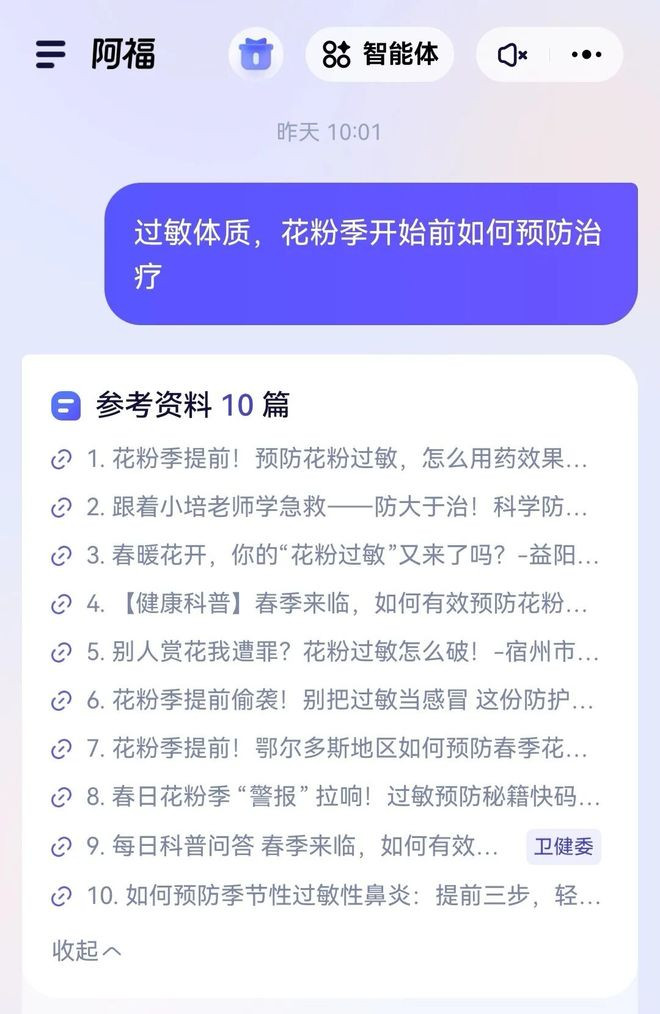Open reference 2 跟着小培老师学急救
Image resolution: width=660 pixels, height=1014 pixels.
click(x=336, y=507)
